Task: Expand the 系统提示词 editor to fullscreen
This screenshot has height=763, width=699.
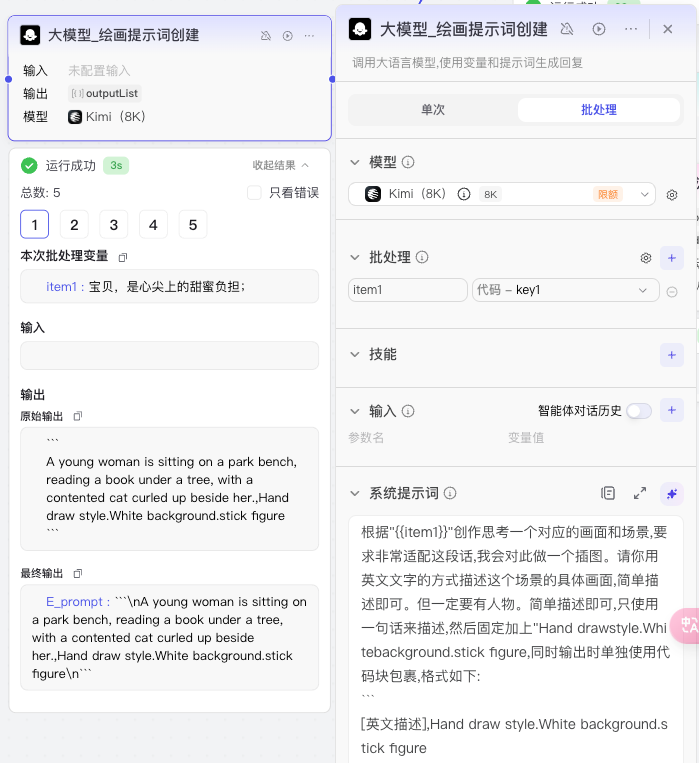Action: coord(640,493)
